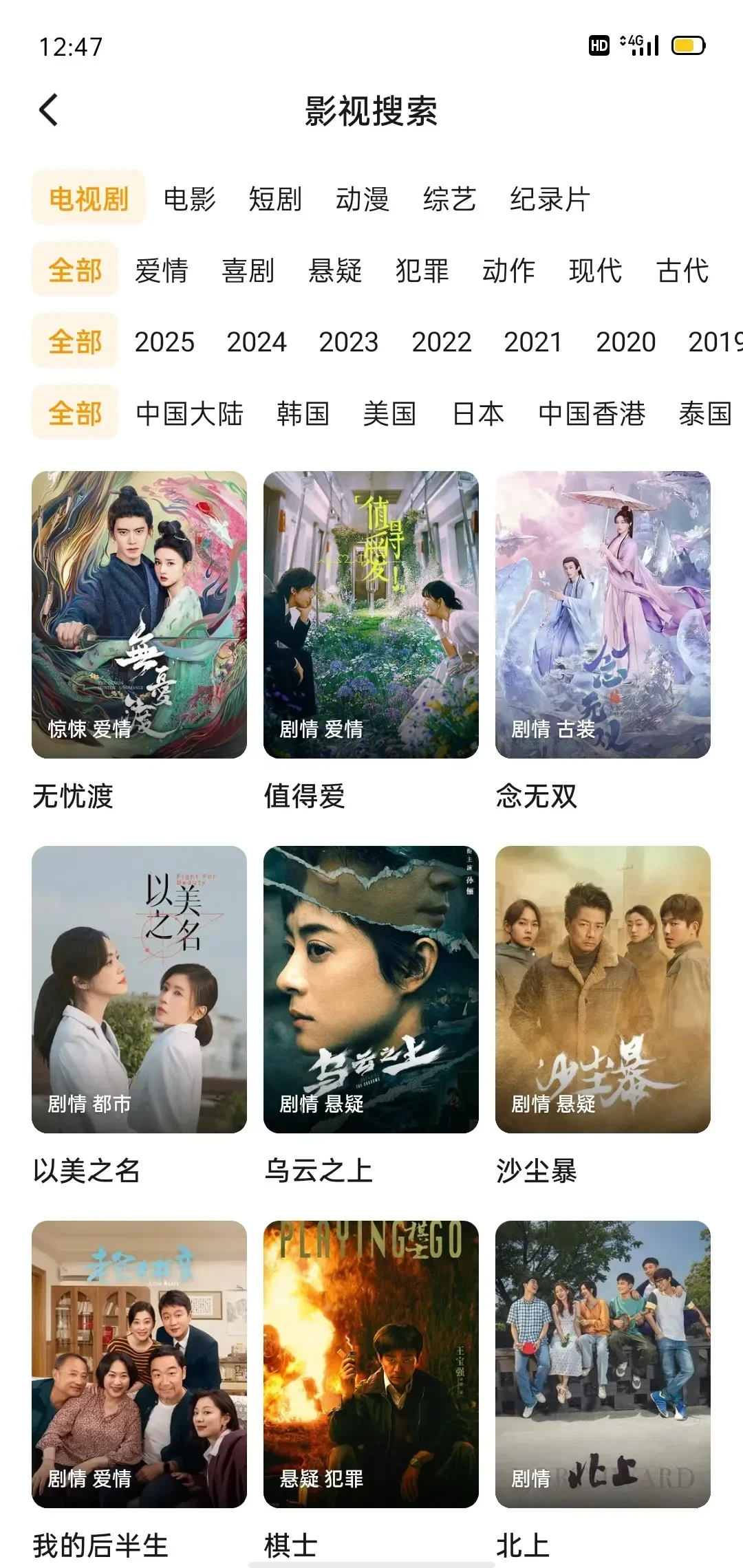This screenshot has width=743, height=1568.
Task: Select the 动漫 category
Action: pyautogui.click(x=362, y=199)
